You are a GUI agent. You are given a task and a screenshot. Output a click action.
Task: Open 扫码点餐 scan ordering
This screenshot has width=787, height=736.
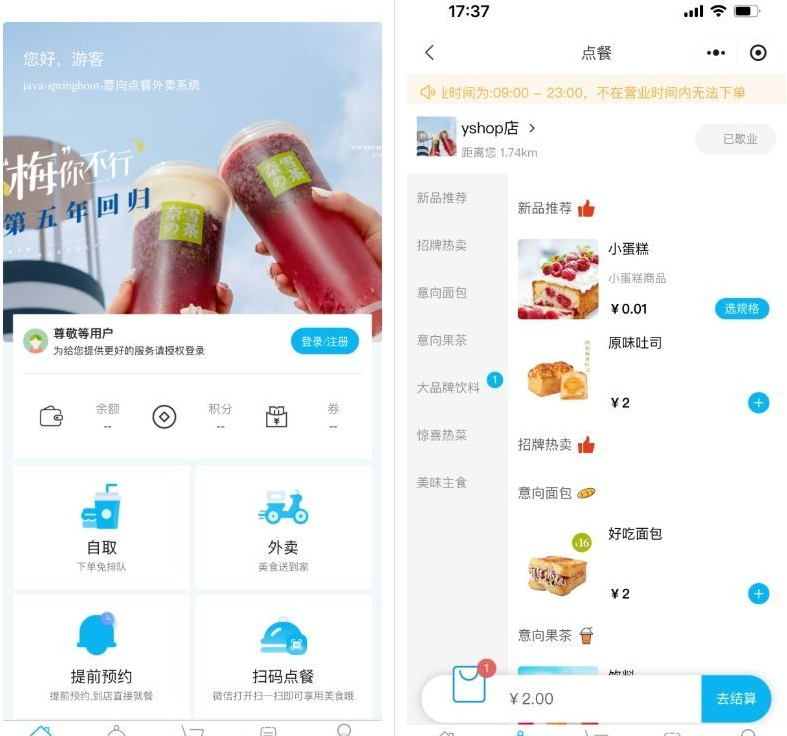(283, 655)
